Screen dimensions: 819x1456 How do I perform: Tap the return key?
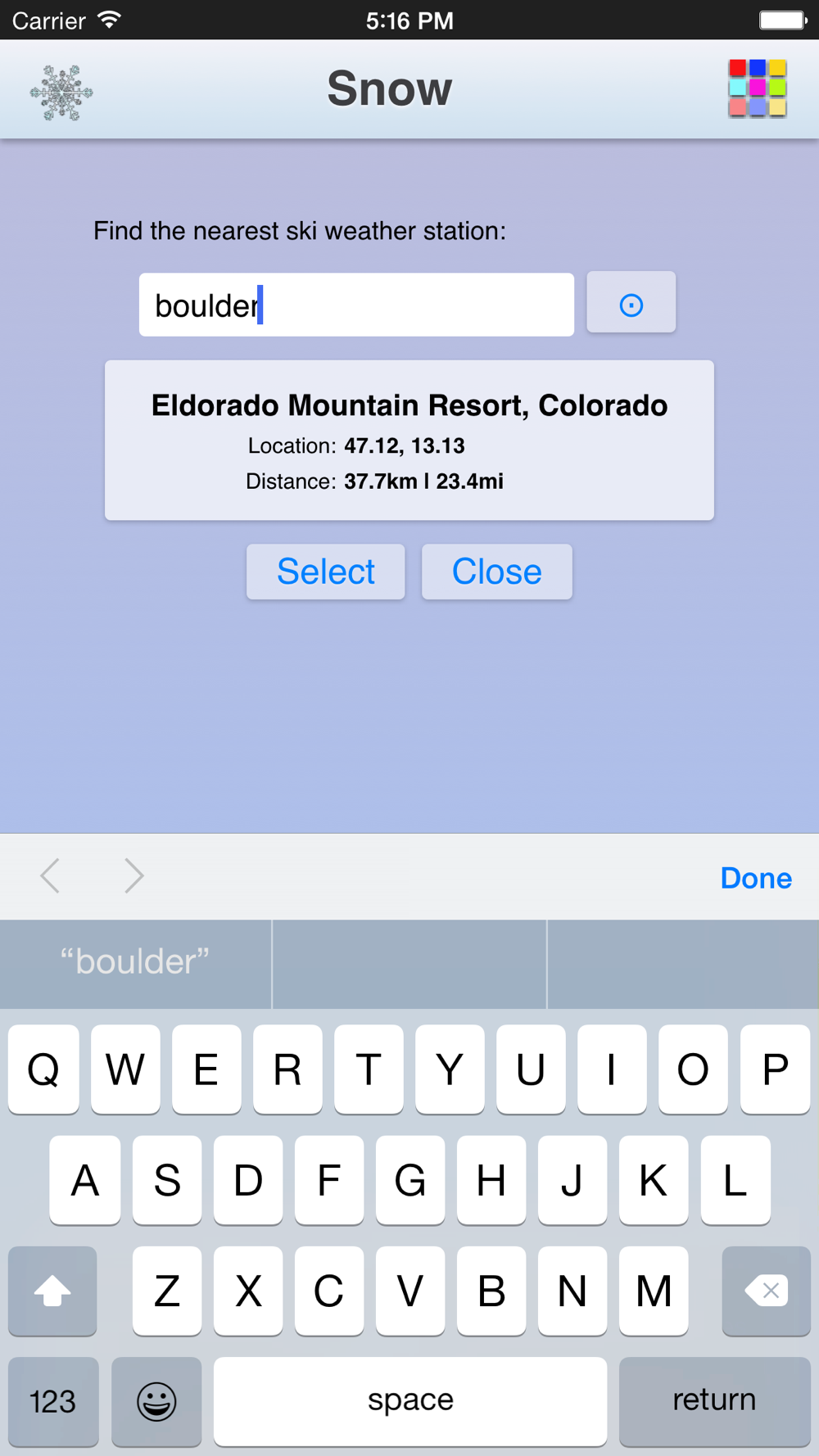pos(714,1400)
